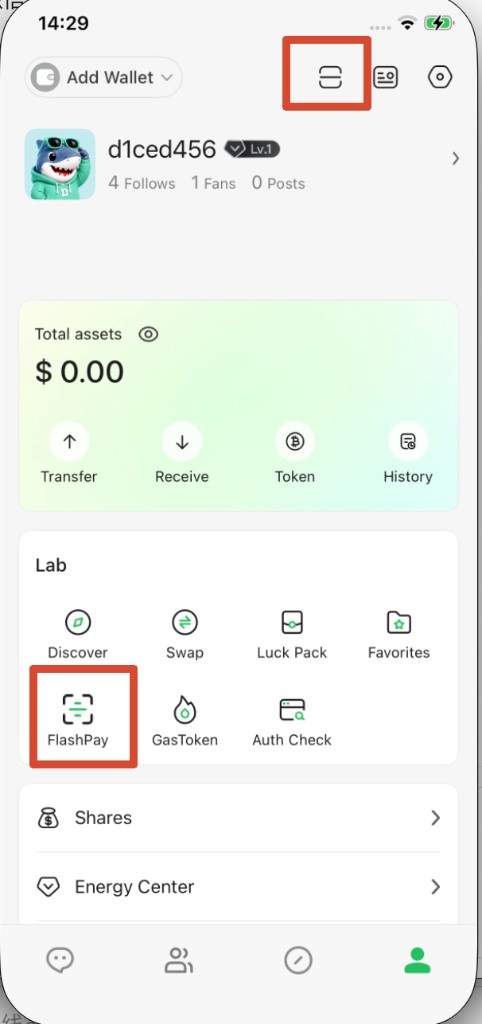Hide total assets with the eye icon
Image resolution: width=482 pixels, height=1024 pixels.
click(148, 334)
